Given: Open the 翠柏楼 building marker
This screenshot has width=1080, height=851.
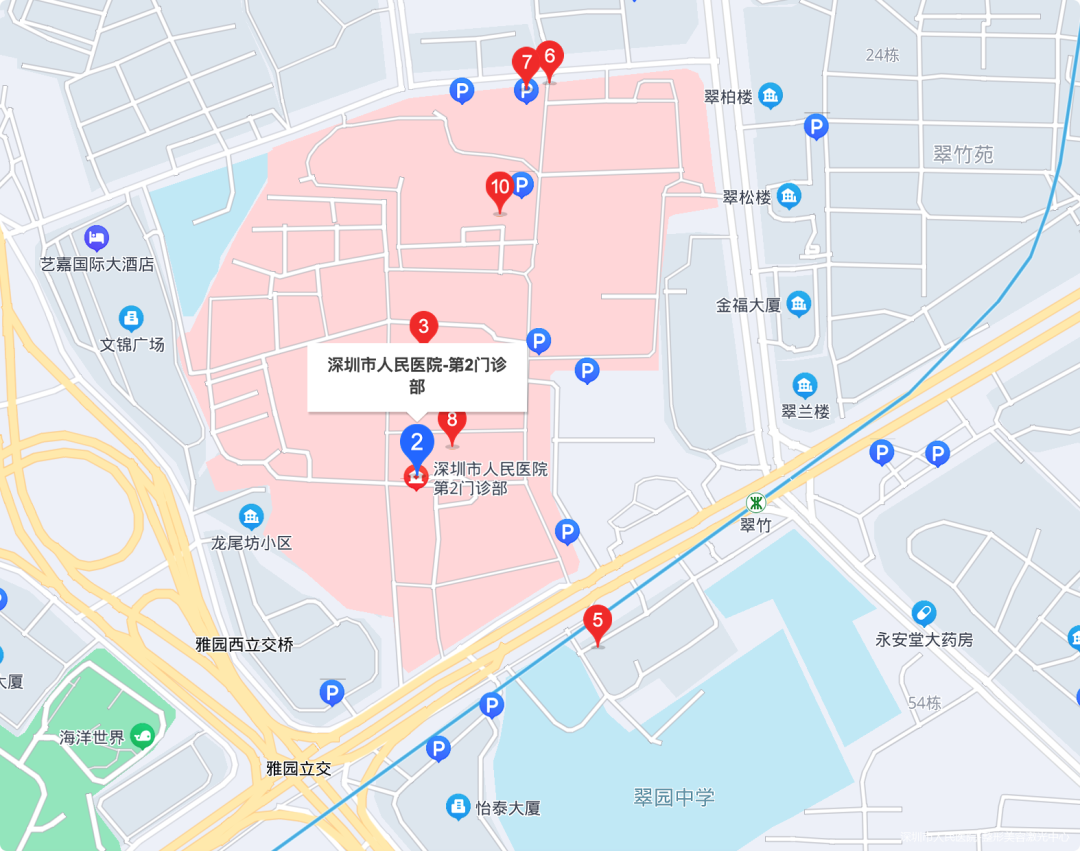Looking at the screenshot, I should coord(770,96).
